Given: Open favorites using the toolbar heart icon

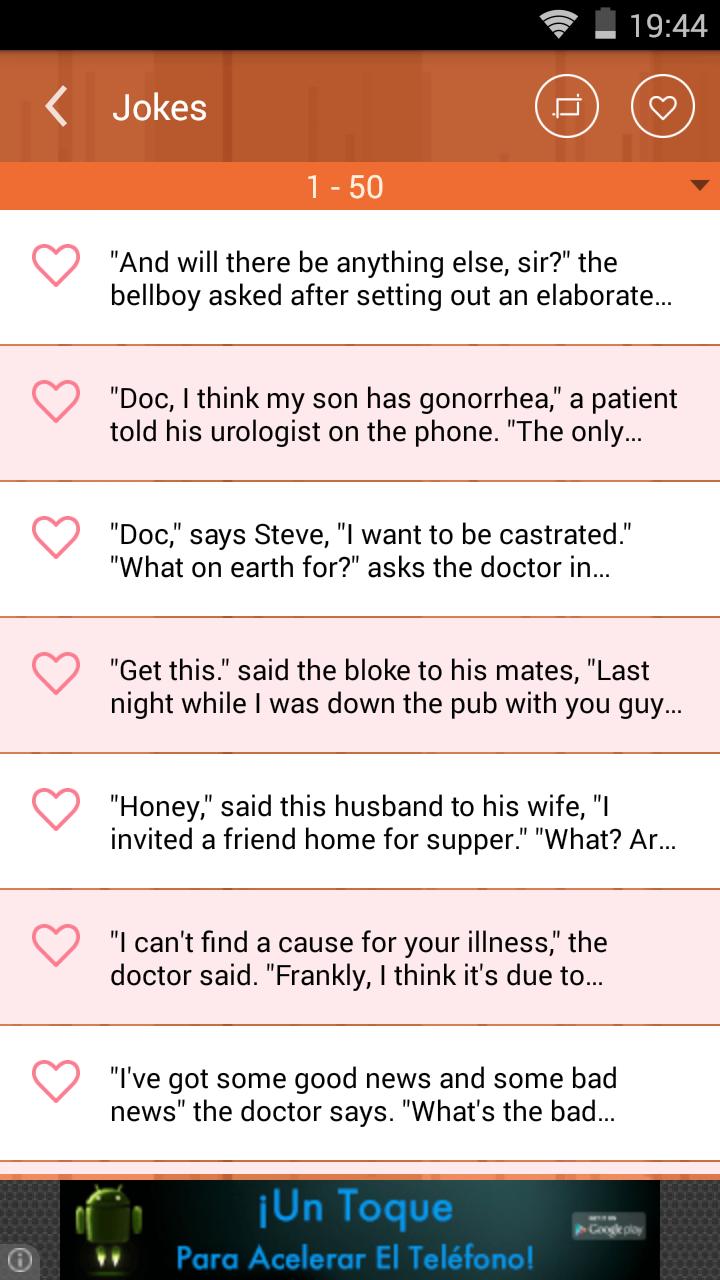Looking at the screenshot, I should [662, 105].
